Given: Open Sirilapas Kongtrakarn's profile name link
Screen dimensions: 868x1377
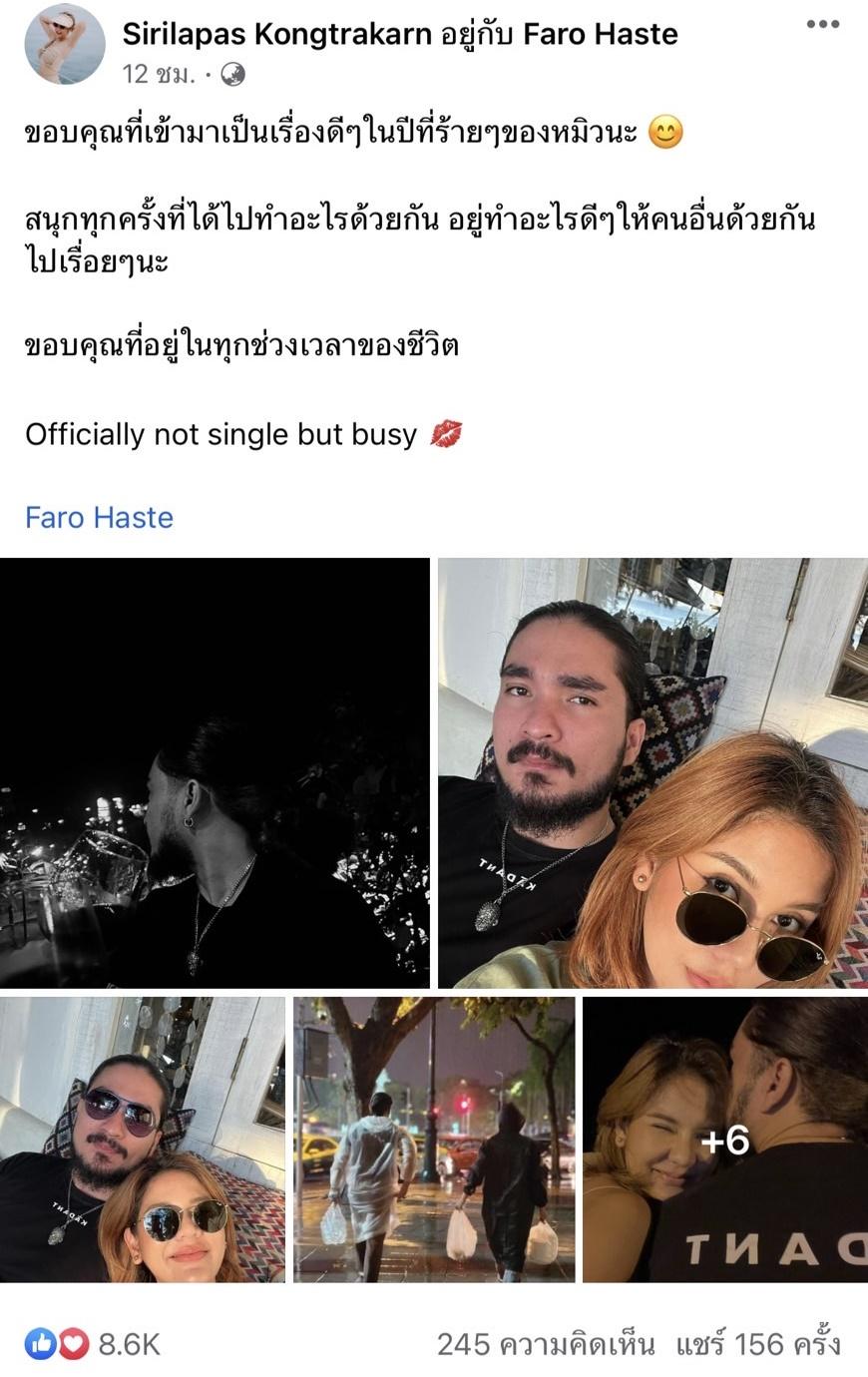Looking at the screenshot, I should coord(277,34).
